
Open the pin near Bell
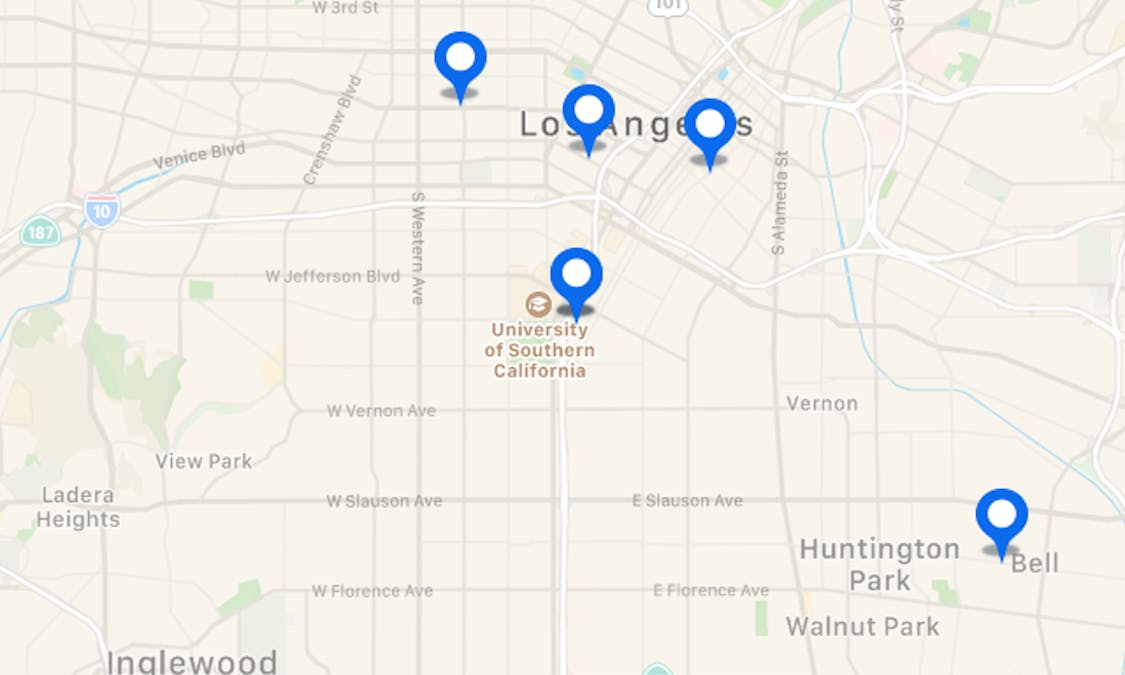coord(1001,515)
